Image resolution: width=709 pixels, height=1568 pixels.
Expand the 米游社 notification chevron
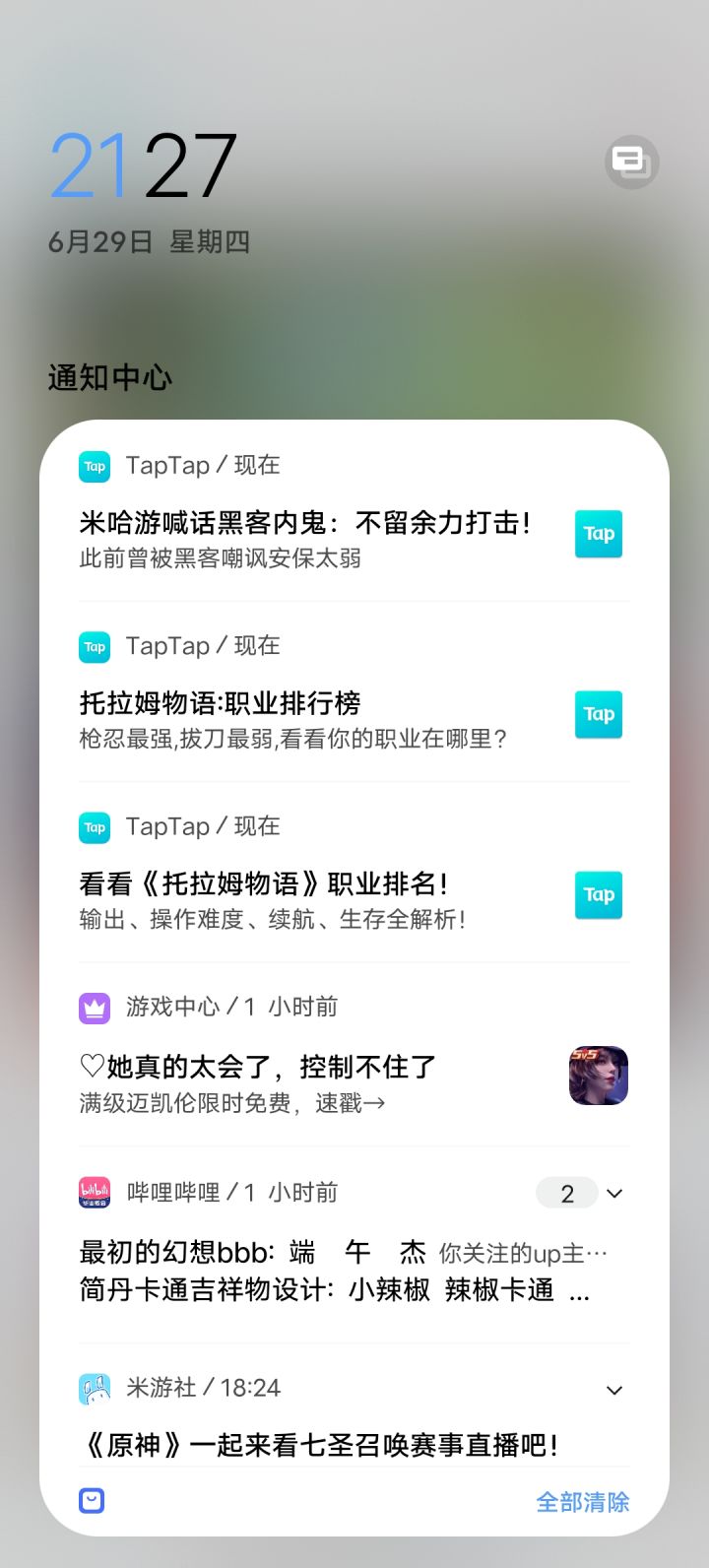pos(614,1390)
